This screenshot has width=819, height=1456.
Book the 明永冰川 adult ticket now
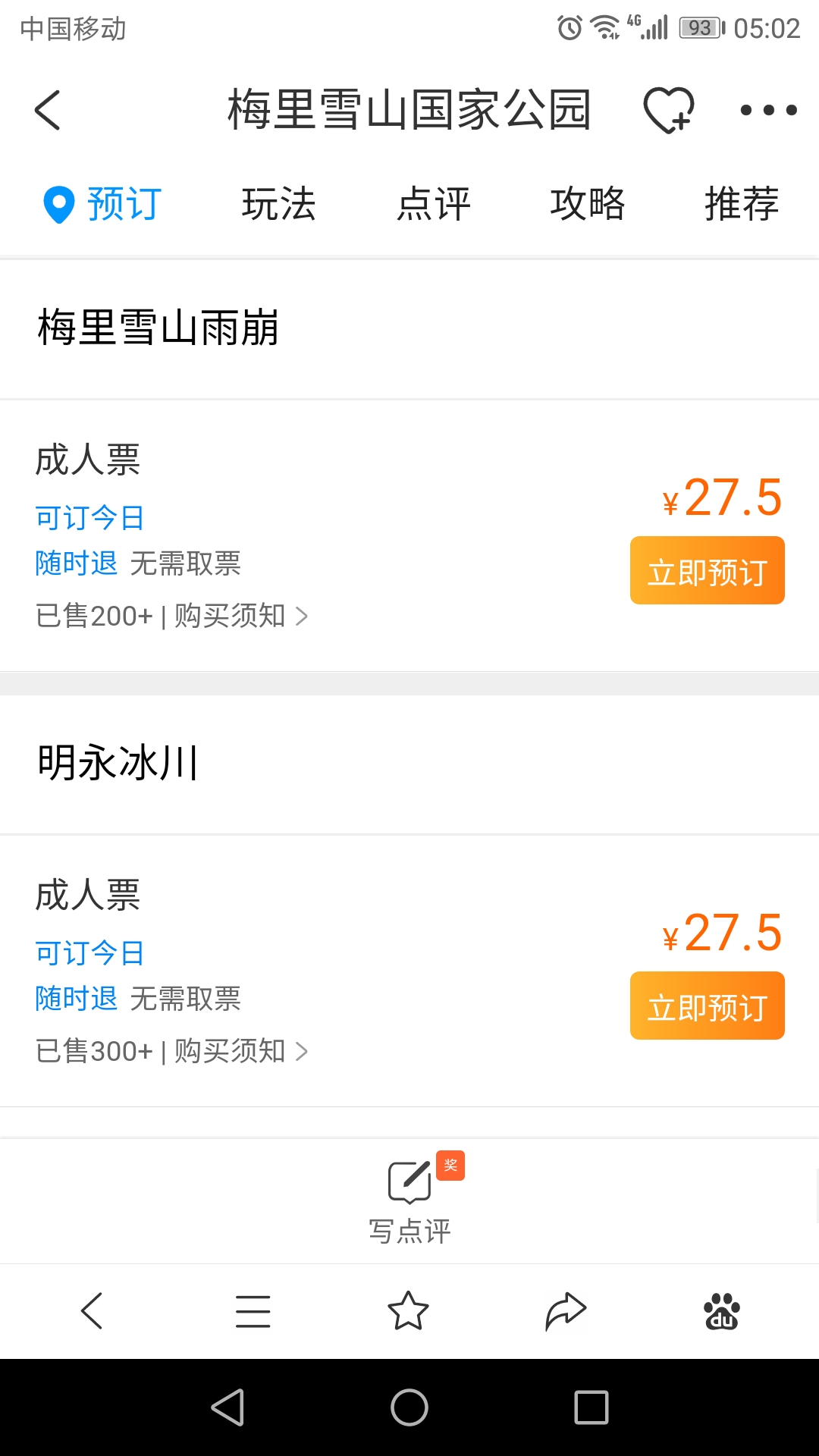(707, 1006)
